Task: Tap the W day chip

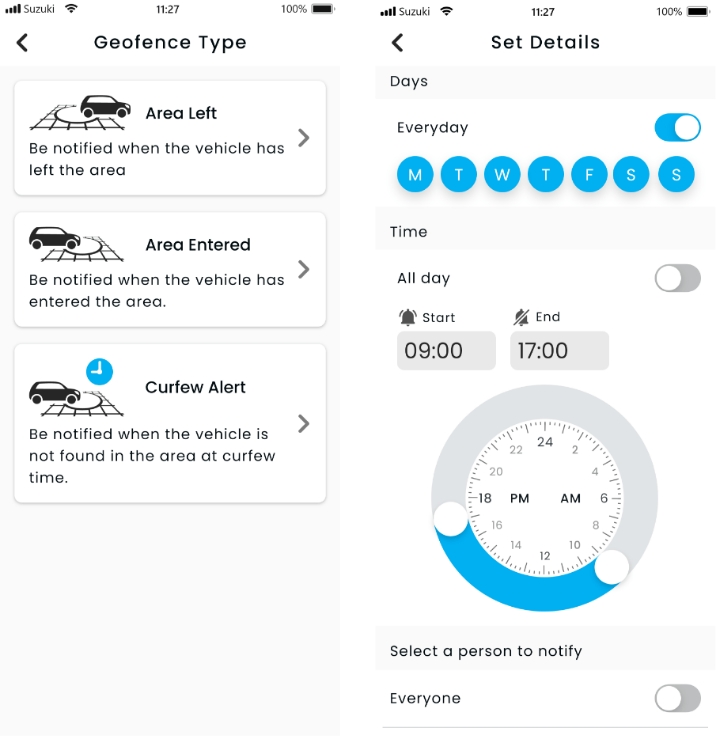Action: point(502,175)
